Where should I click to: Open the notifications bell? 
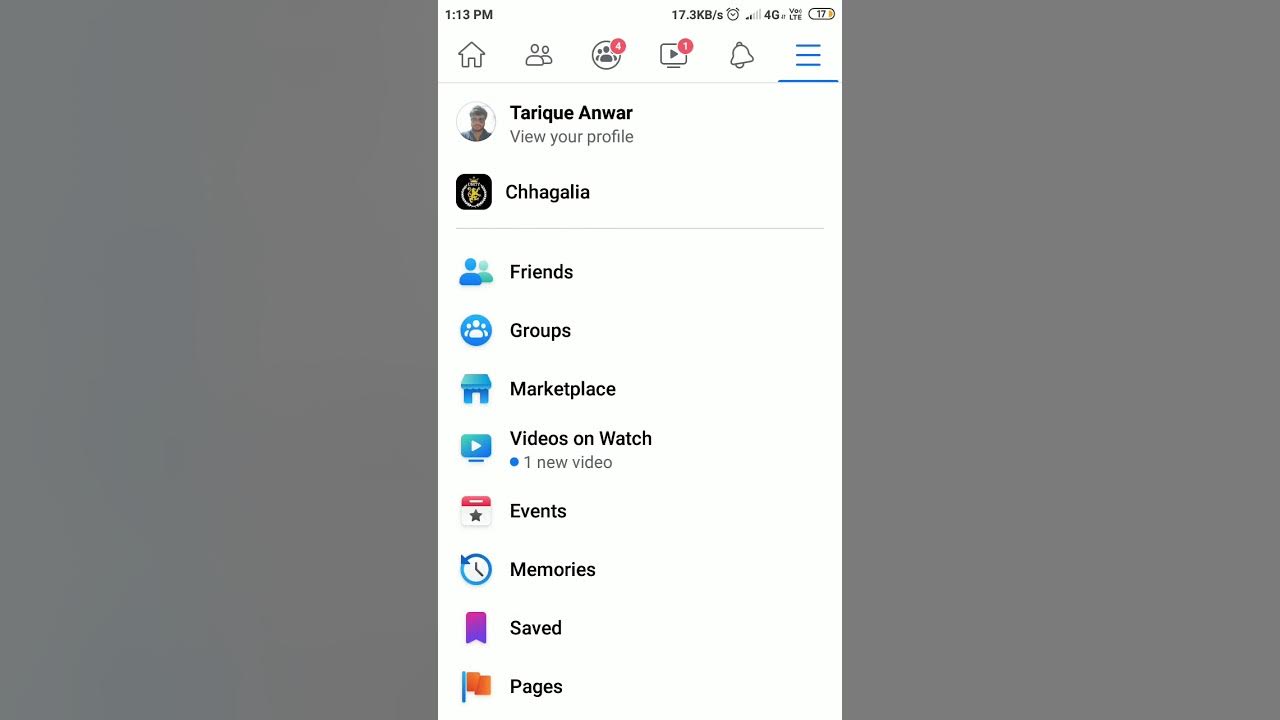pos(741,56)
